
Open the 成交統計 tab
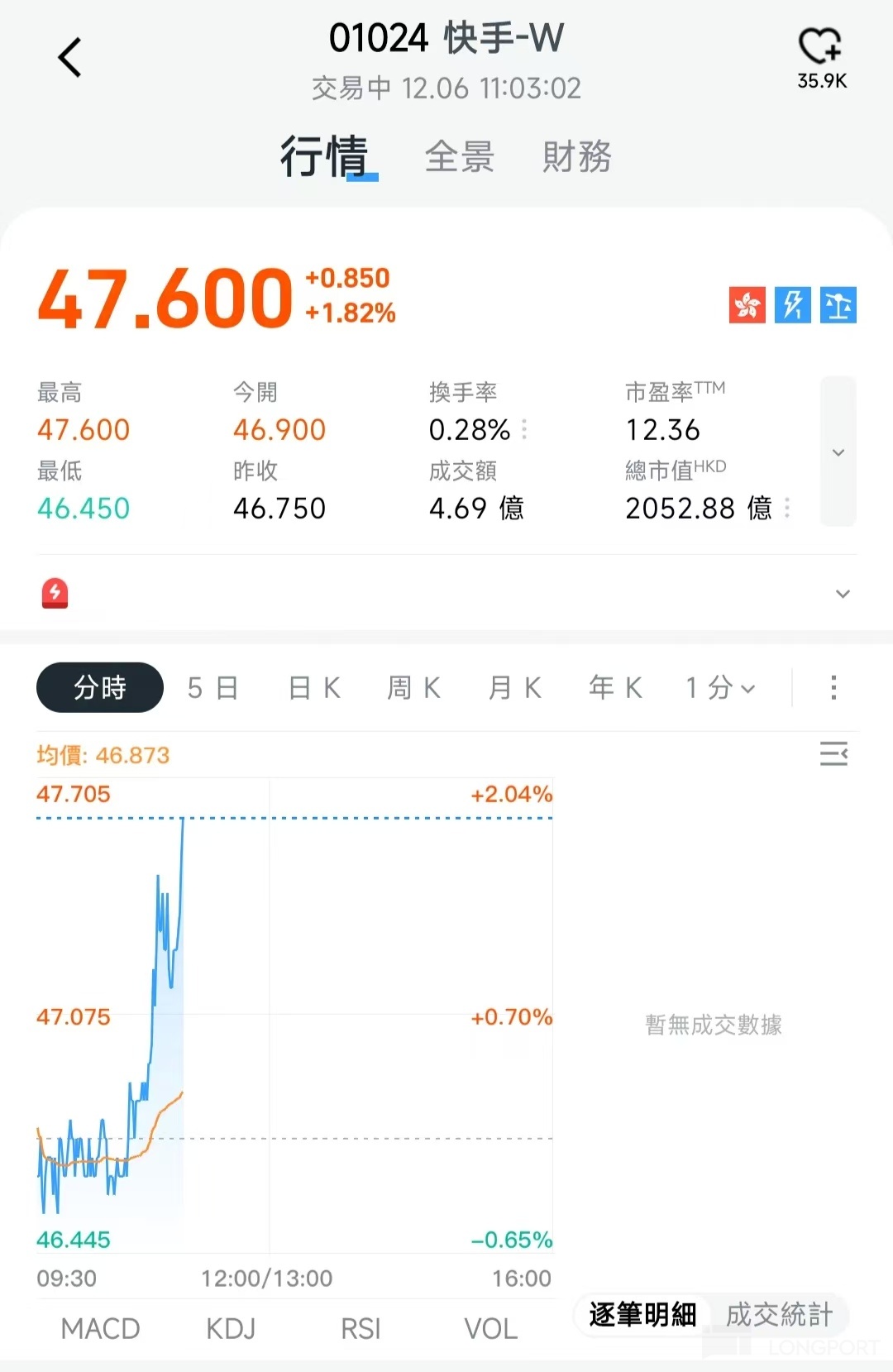click(x=779, y=1314)
